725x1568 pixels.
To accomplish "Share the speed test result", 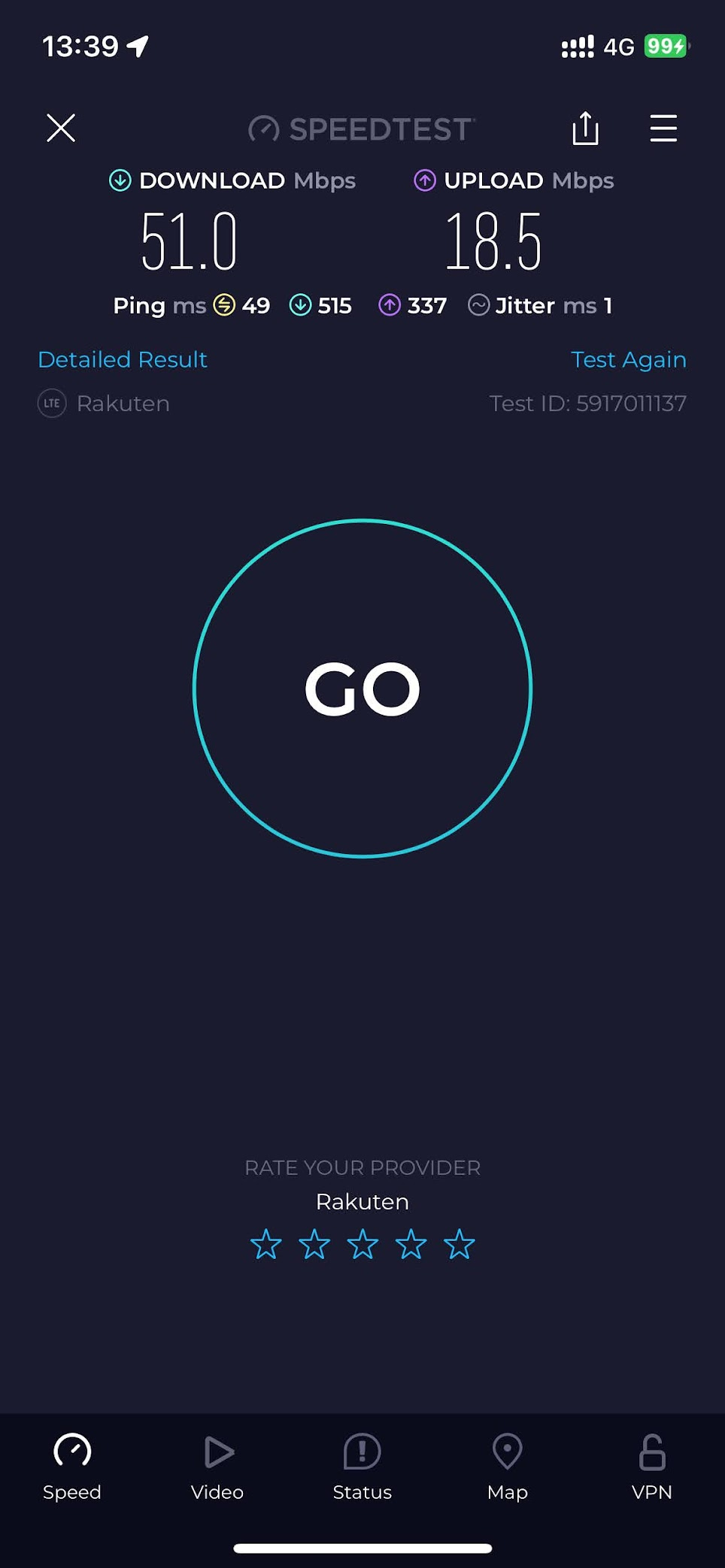I will coord(585,128).
